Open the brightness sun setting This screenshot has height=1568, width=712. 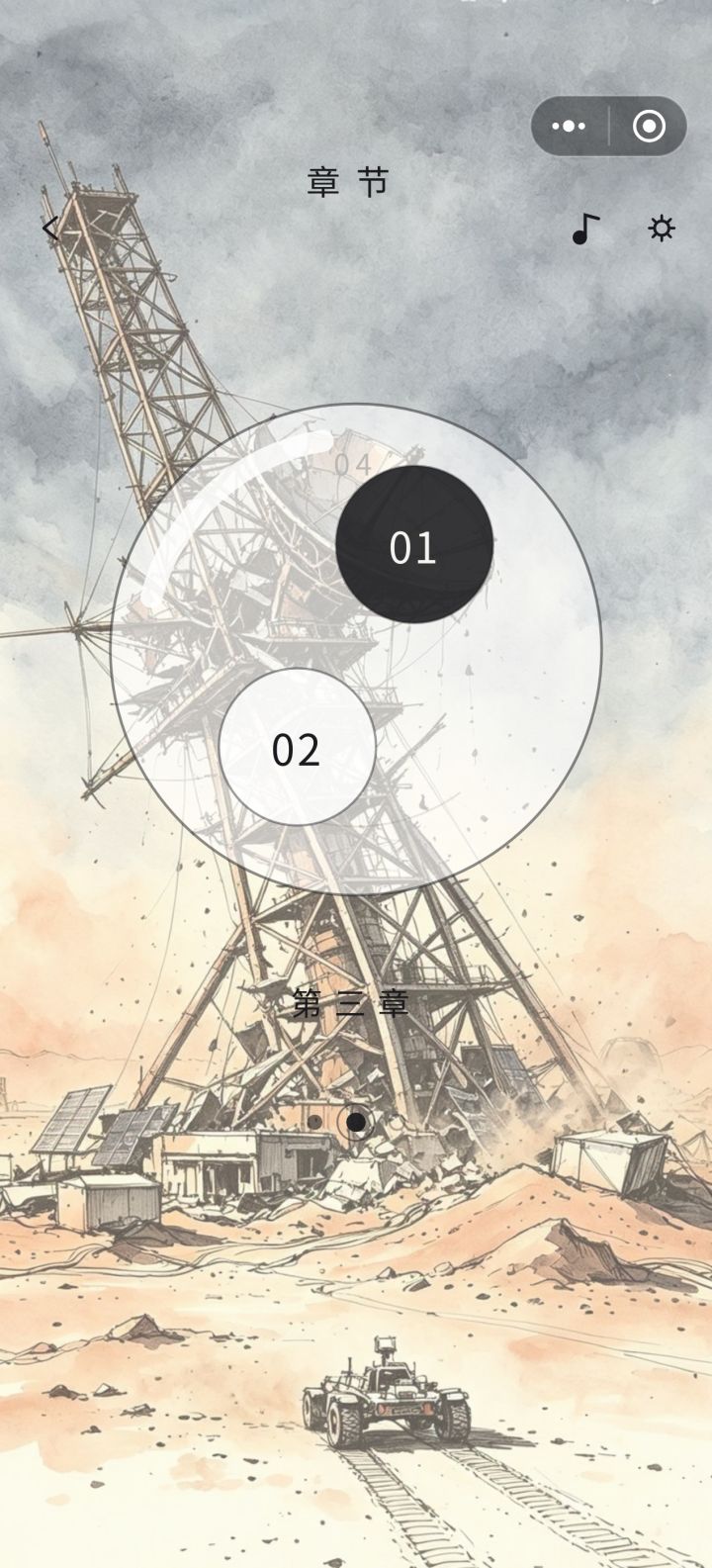tap(662, 229)
